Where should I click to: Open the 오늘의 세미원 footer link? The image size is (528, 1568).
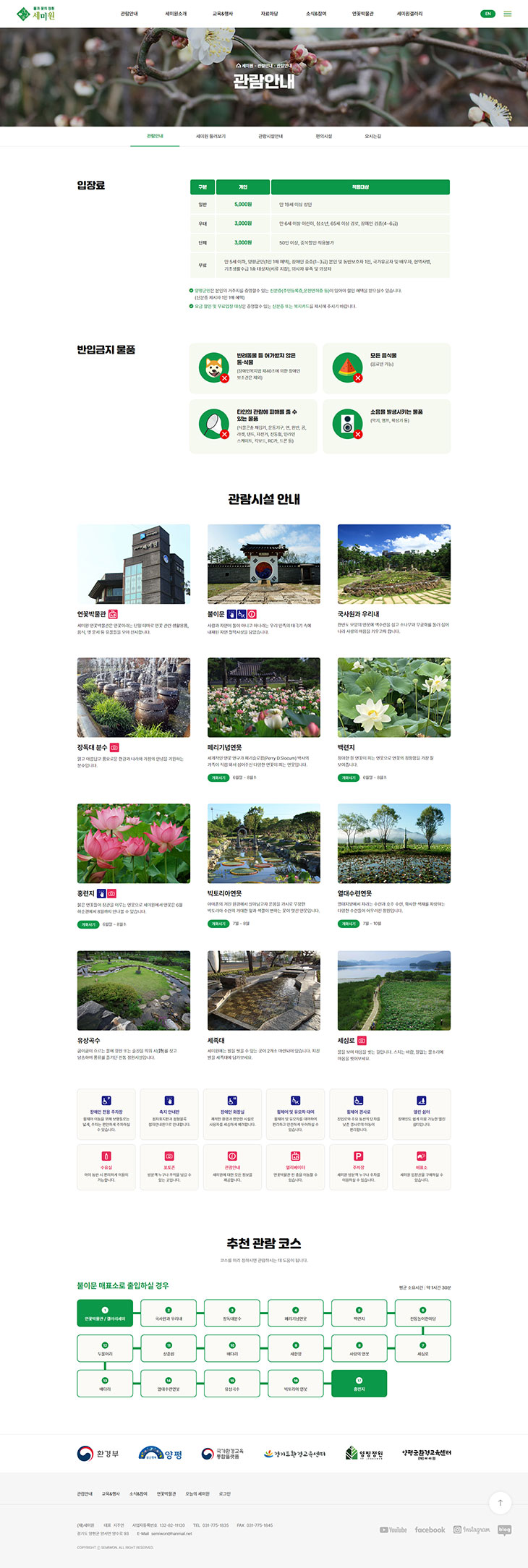pos(197,1494)
